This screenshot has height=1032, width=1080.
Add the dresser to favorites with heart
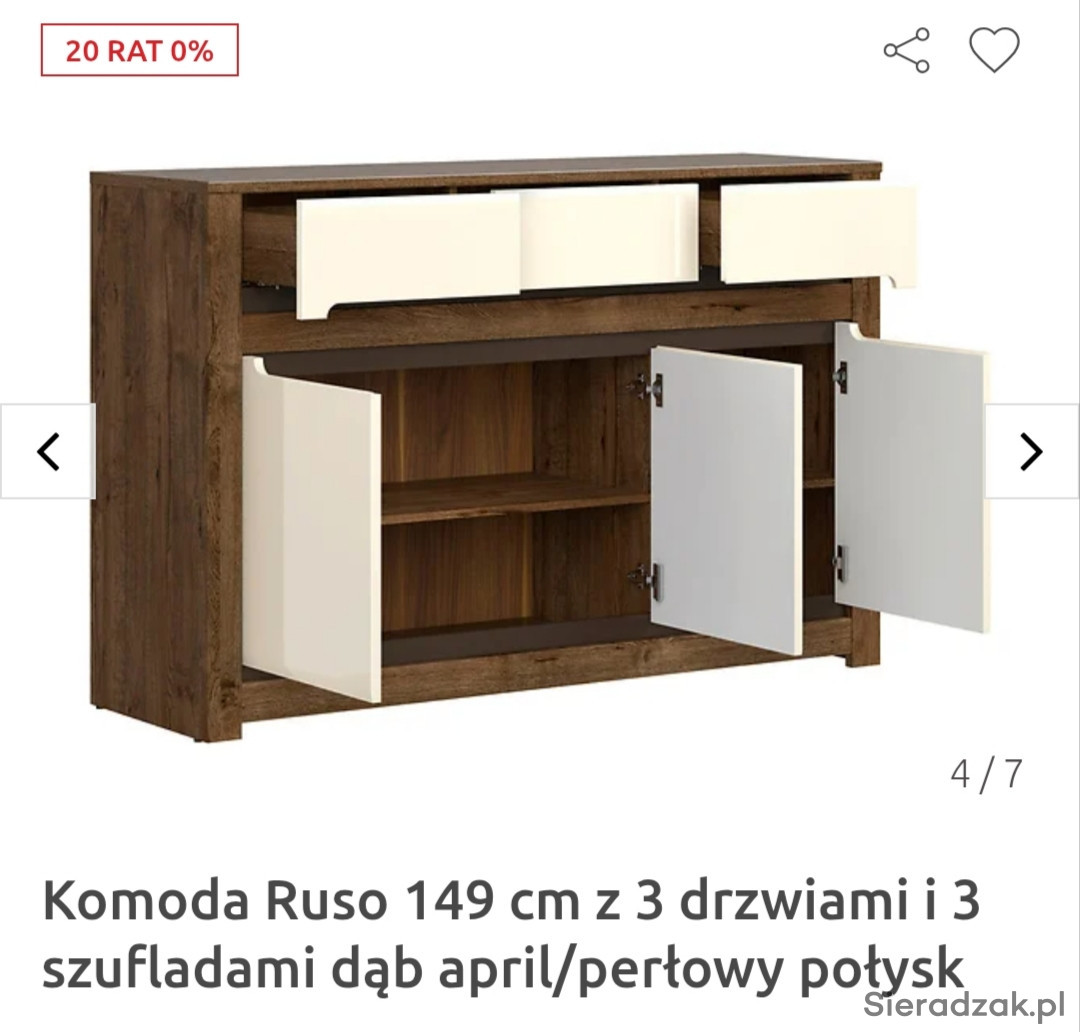point(993,50)
